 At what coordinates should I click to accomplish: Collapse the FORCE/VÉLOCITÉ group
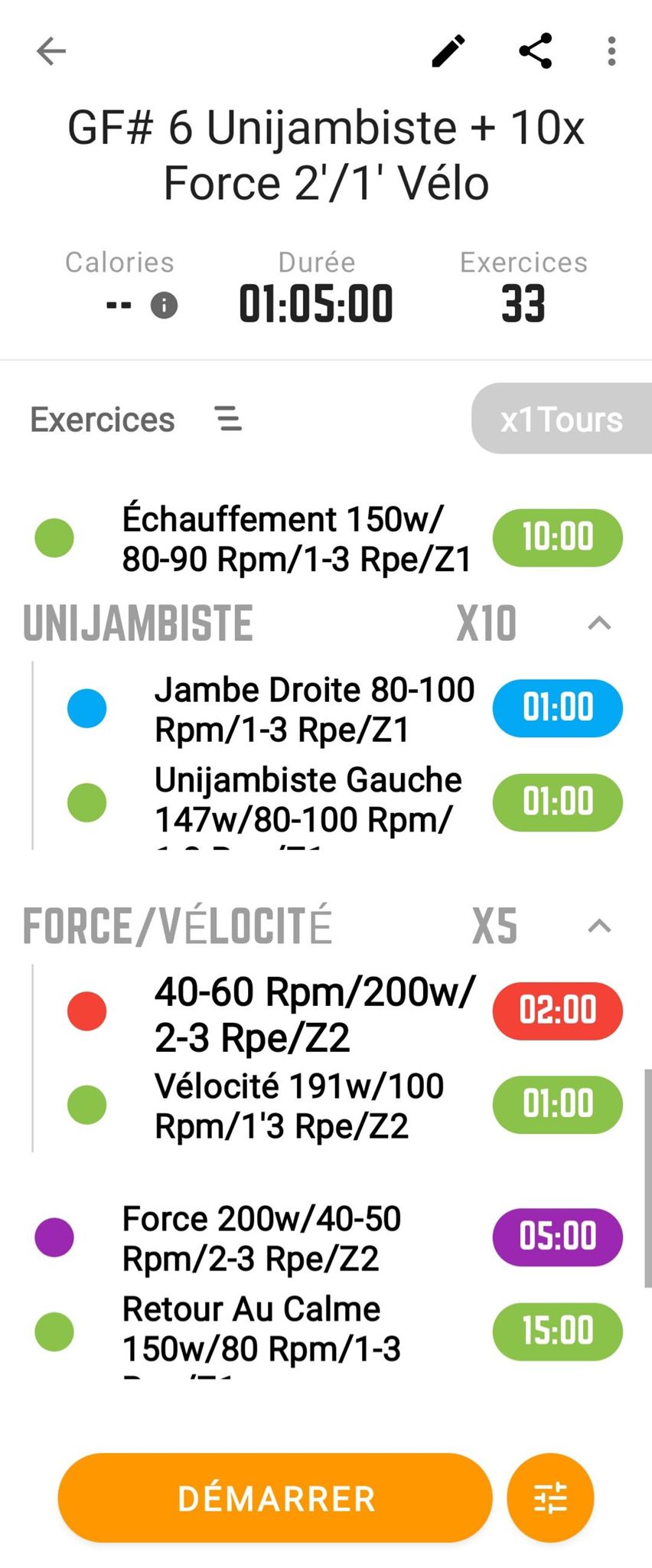pos(599,926)
